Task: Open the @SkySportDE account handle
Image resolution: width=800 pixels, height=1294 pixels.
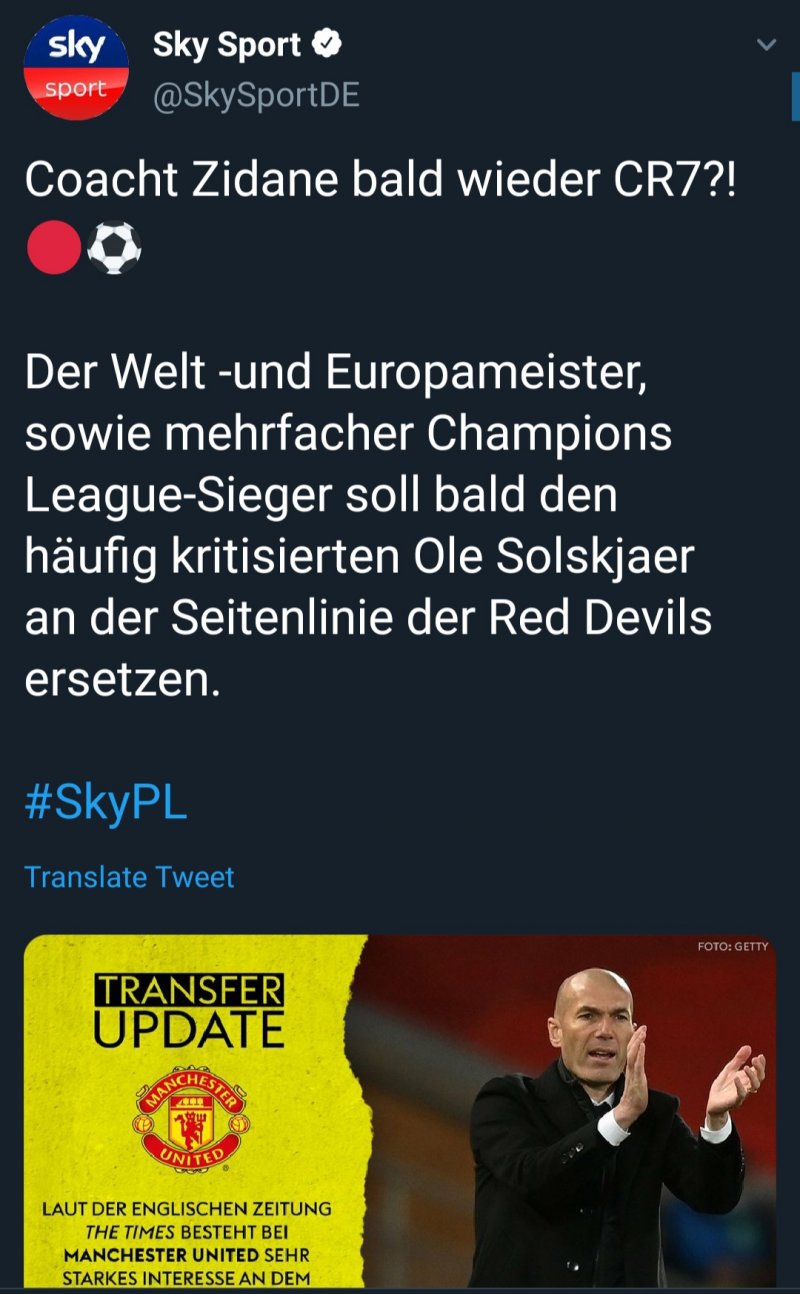Action: (256, 96)
